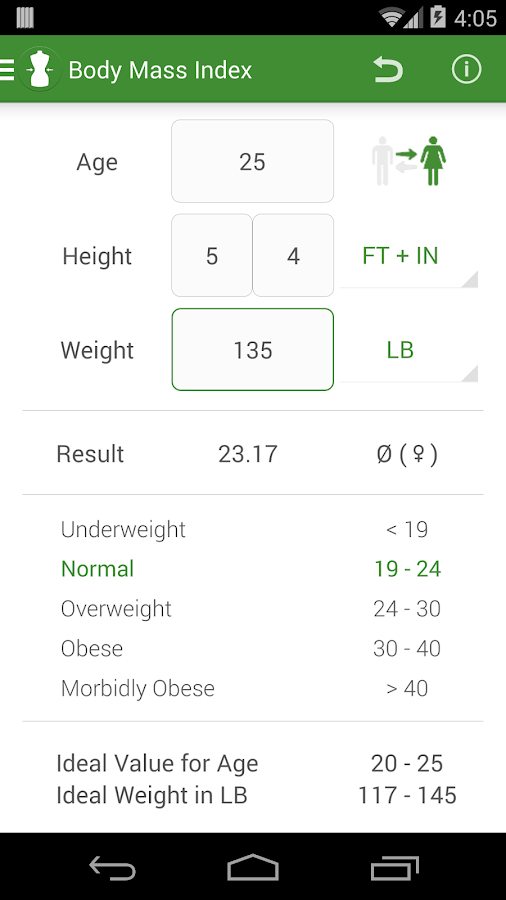
Task: Go to the home screen
Action: click(x=253, y=867)
